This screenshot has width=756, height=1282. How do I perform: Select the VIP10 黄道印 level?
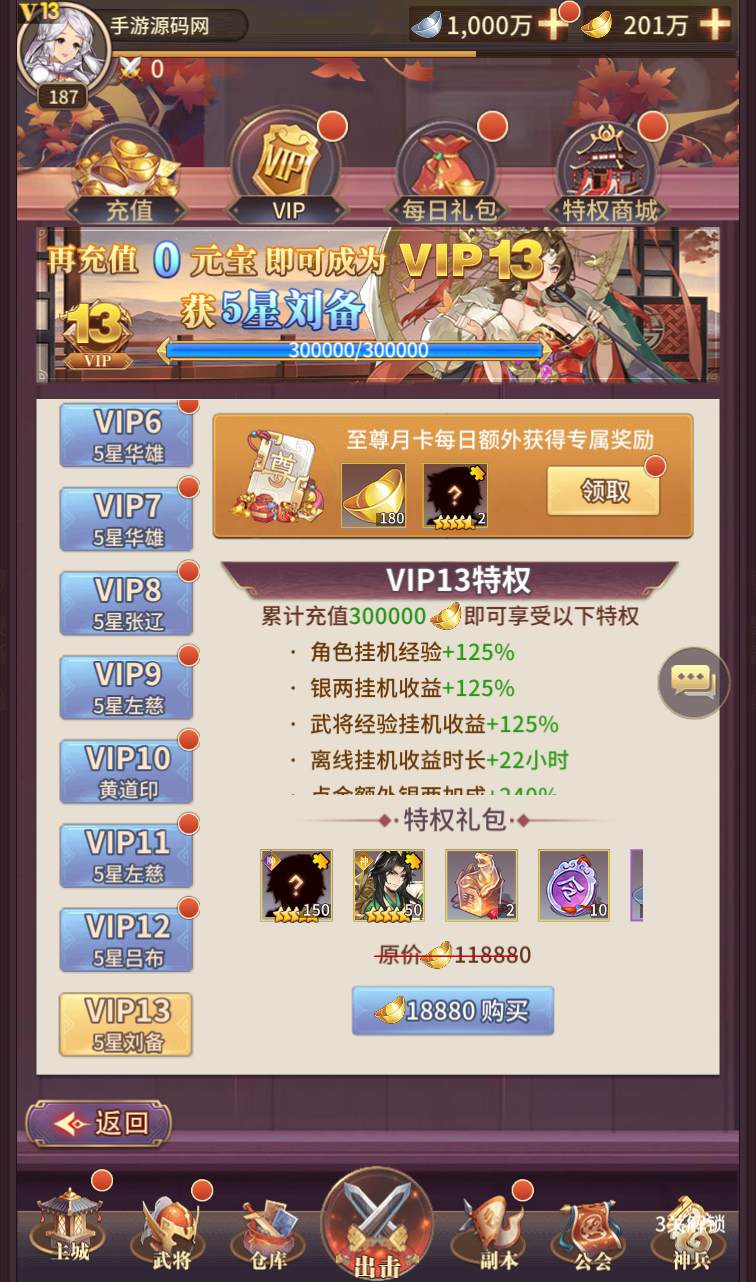click(x=127, y=772)
